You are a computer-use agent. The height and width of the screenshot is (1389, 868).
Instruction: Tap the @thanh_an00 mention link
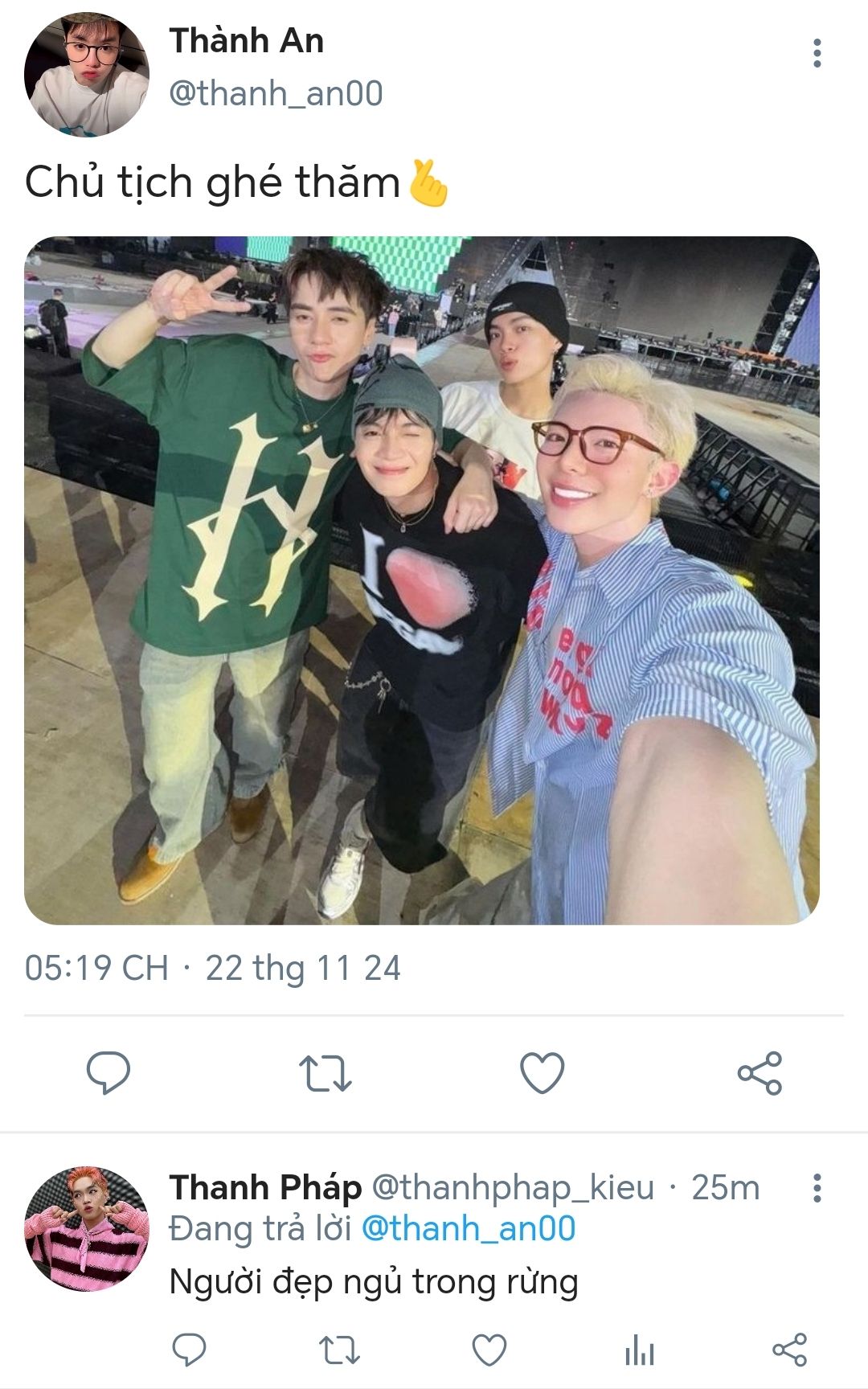(x=469, y=1229)
